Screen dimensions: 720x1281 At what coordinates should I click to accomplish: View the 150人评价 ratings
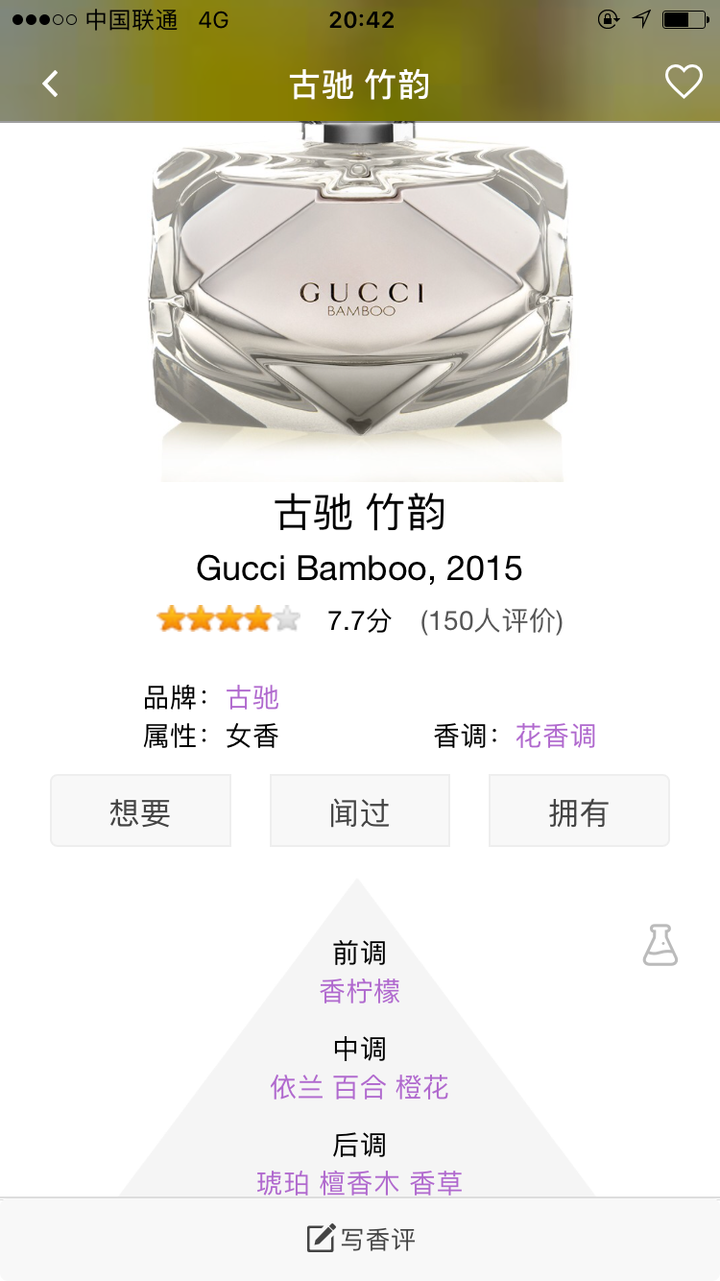click(492, 621)
